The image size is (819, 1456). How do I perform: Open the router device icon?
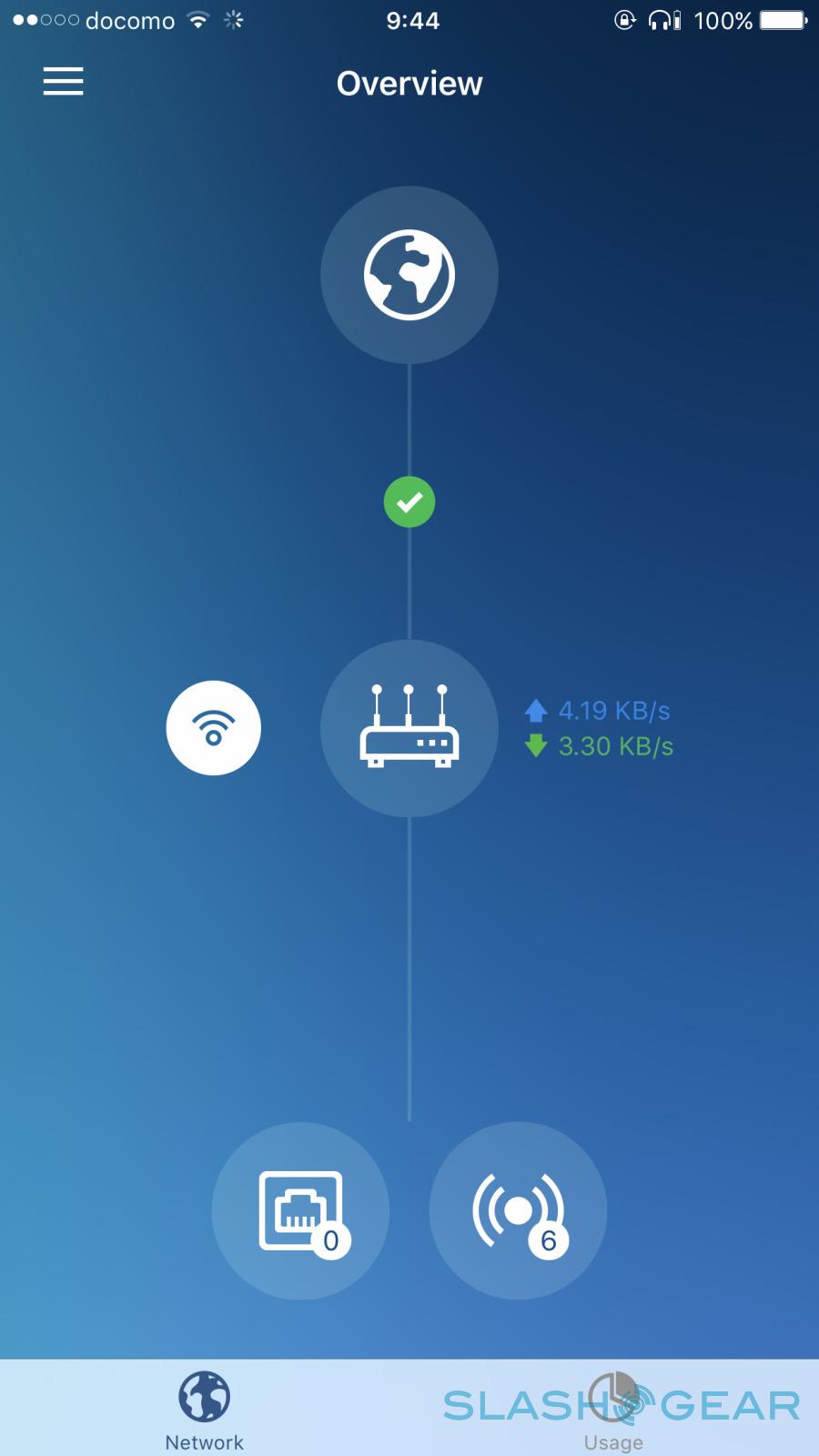(x=409, y=728)
